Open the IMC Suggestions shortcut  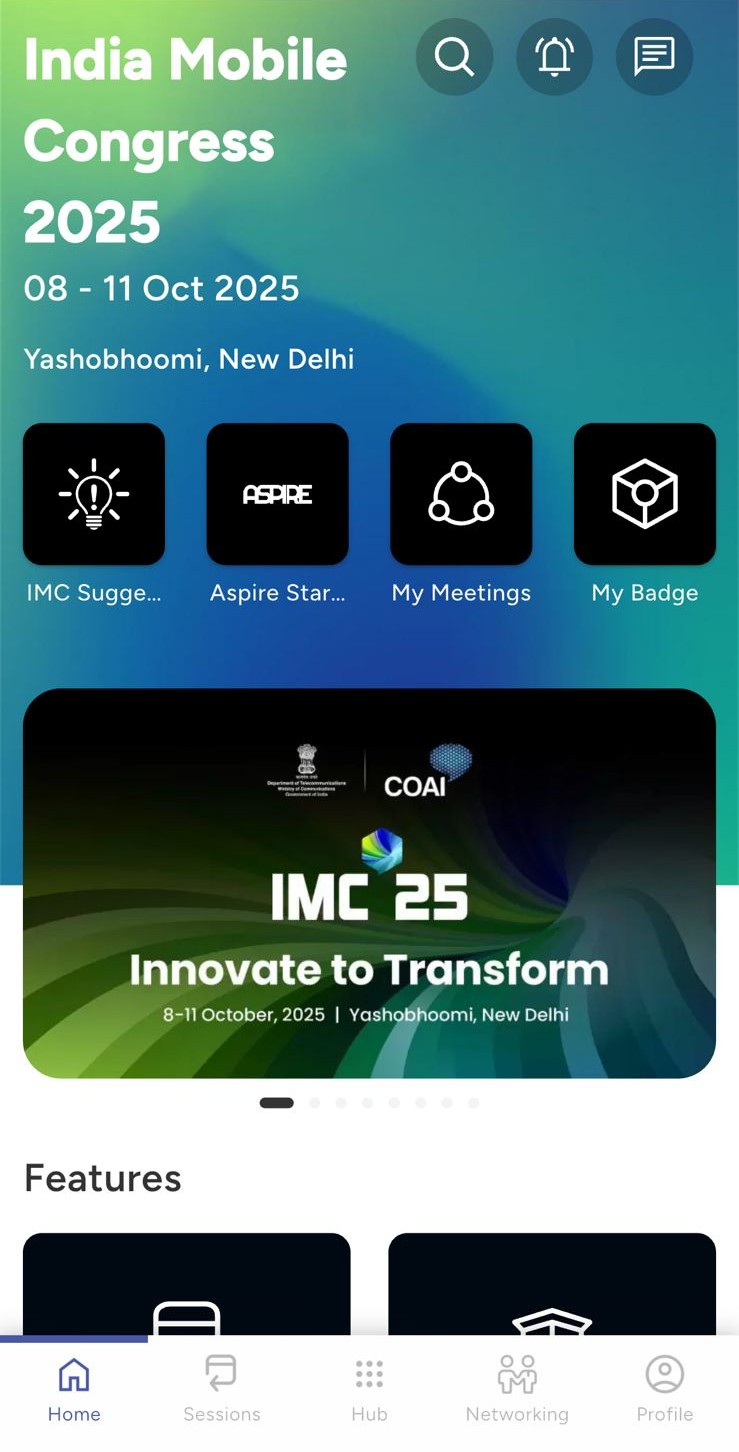94,494
